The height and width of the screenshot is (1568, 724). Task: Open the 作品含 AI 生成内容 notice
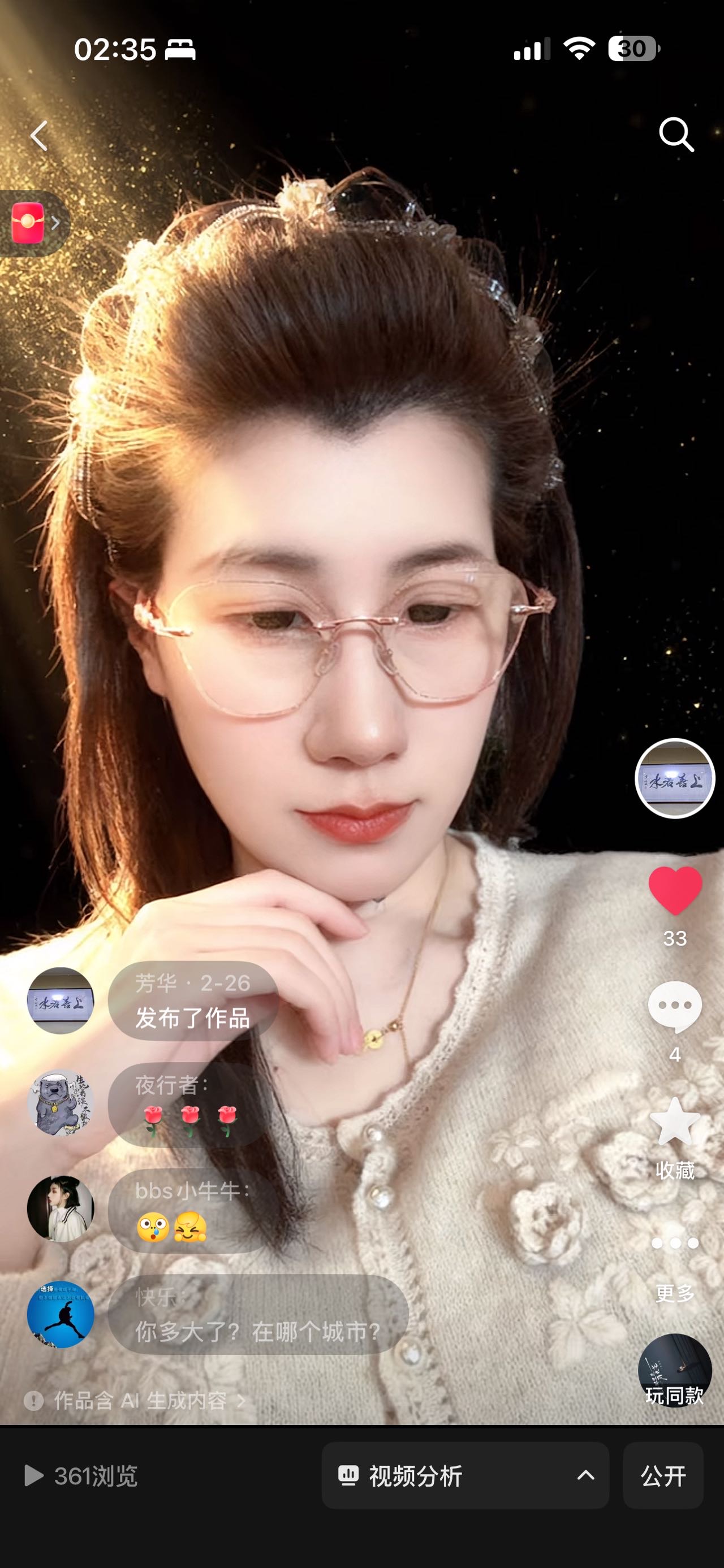[x=135, y=1400]
